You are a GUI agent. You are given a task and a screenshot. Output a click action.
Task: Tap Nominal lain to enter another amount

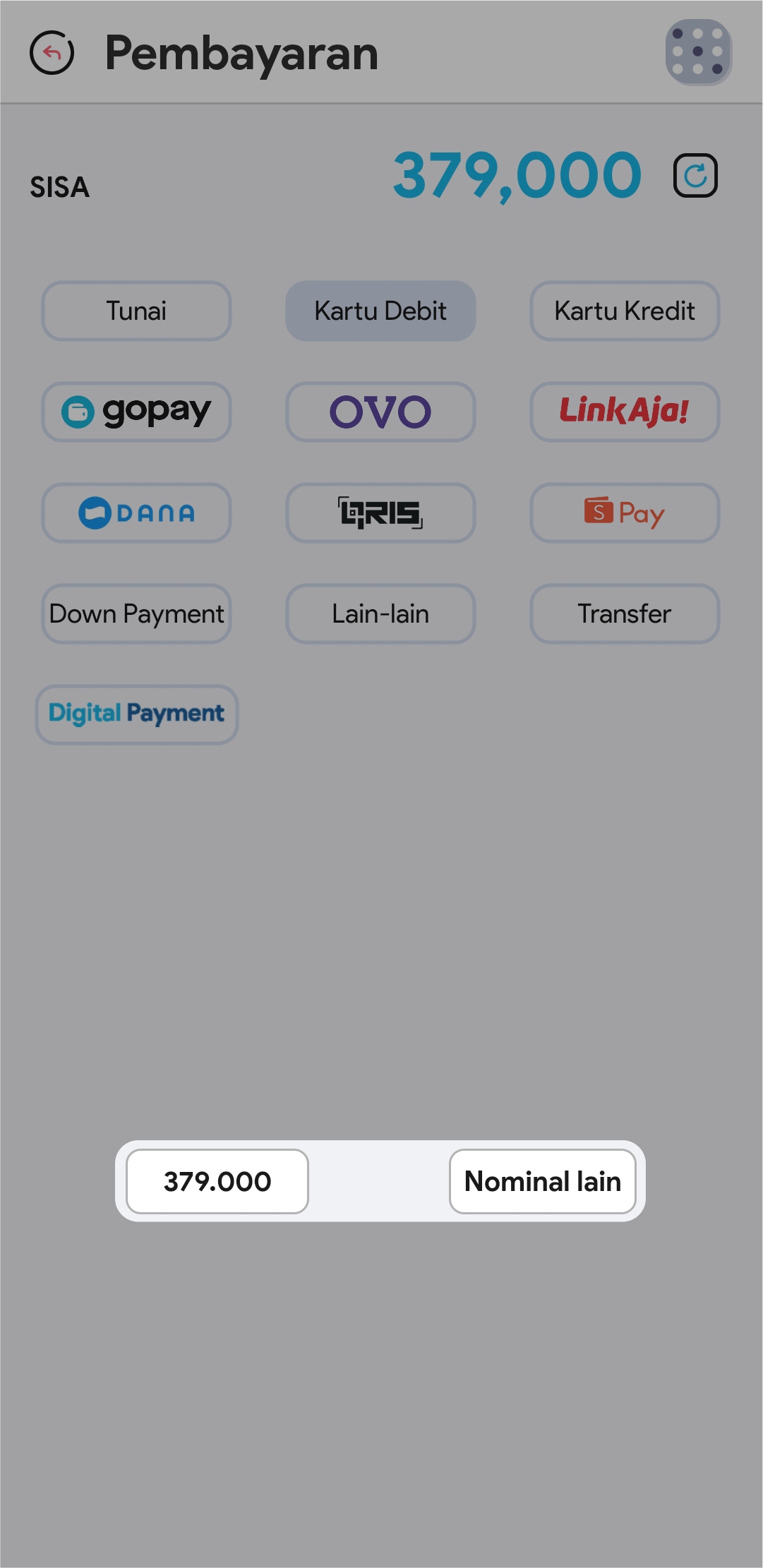[x=542, y=1181]
